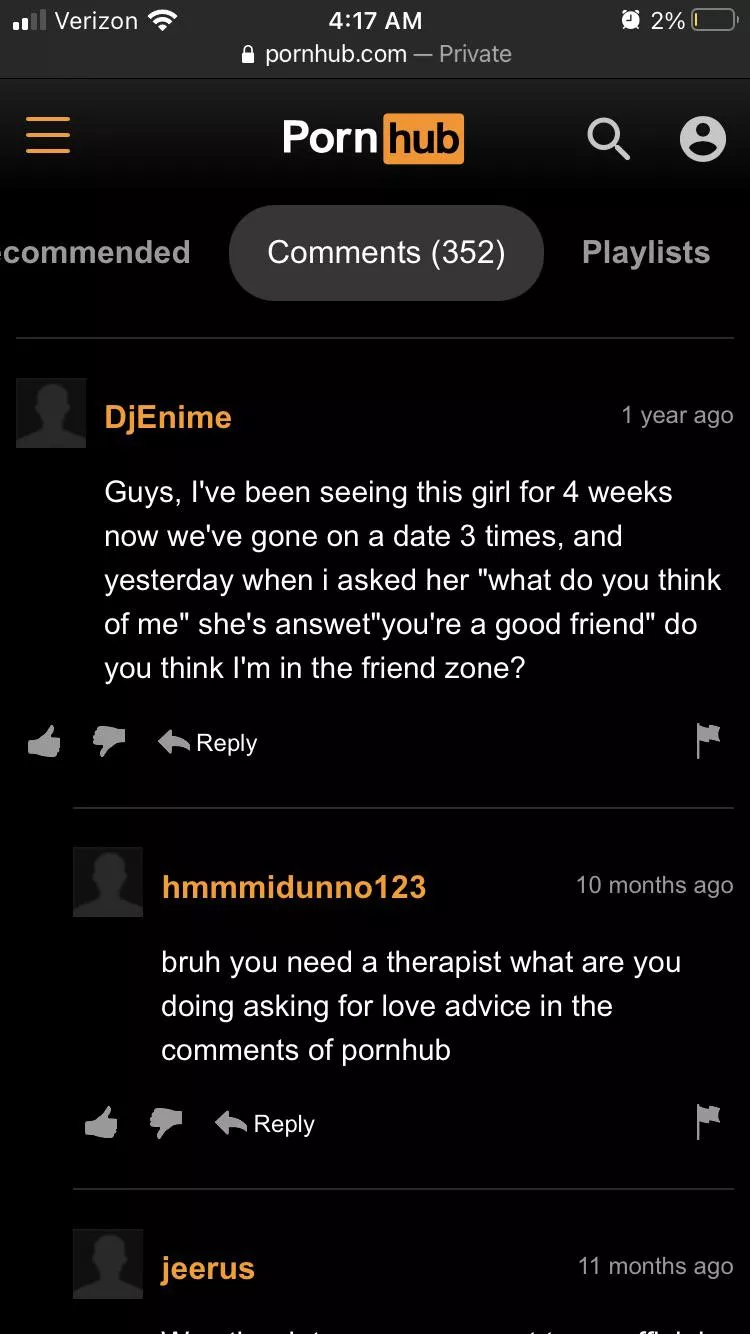Switch to the Recommended tab
The width and height of the screenshot is (750, 1334).
pyautogui.click(x=95, y=253)
